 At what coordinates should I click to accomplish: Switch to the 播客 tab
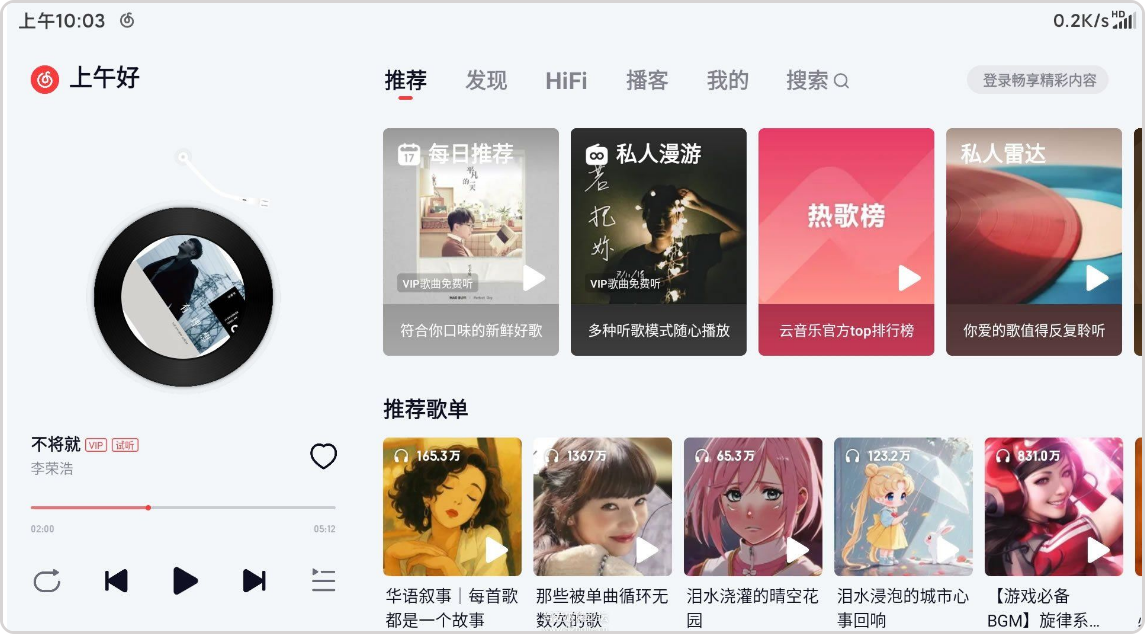pos(647,81)
